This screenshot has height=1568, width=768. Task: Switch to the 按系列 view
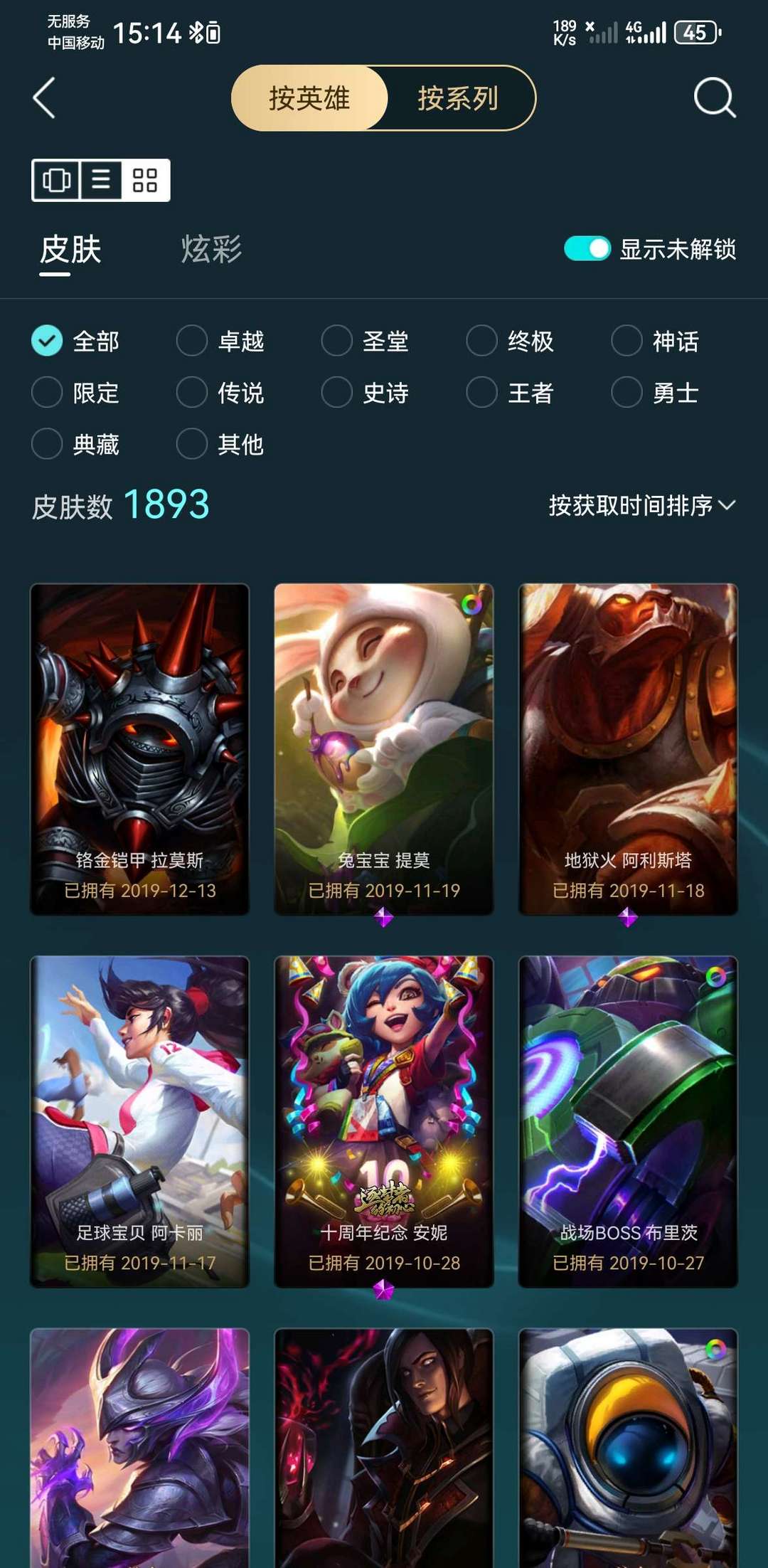pyautogui.click(x=458, y=98)
